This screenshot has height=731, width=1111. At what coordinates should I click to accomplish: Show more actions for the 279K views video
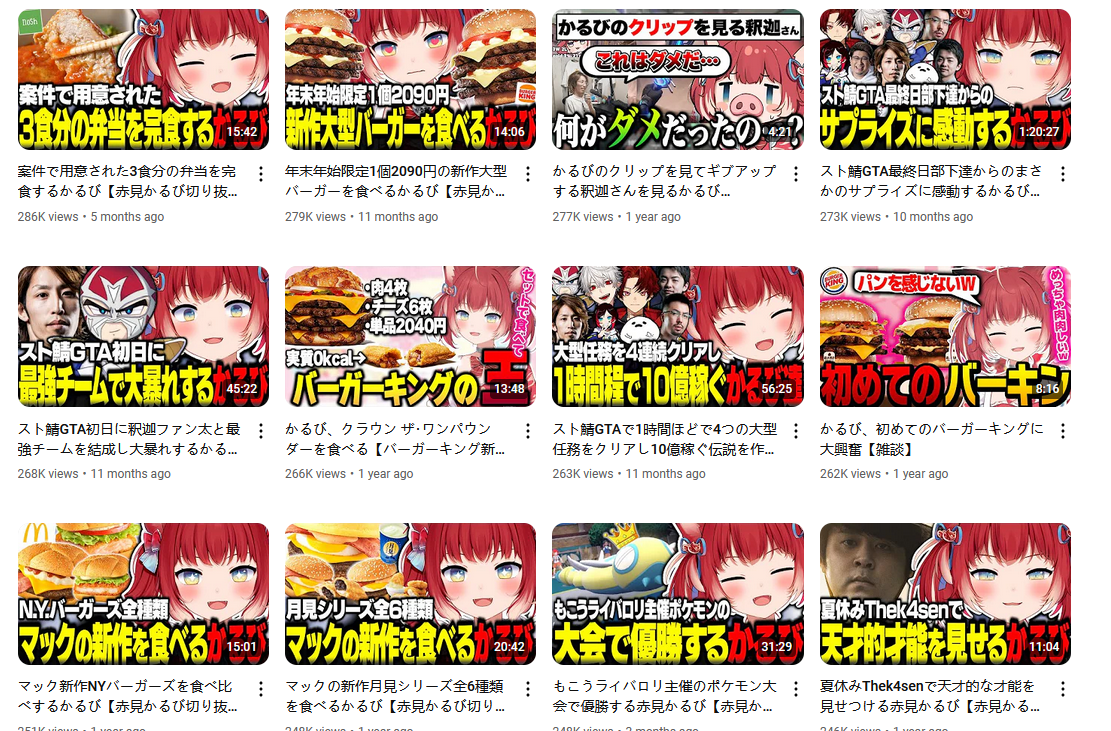(529, 175)
